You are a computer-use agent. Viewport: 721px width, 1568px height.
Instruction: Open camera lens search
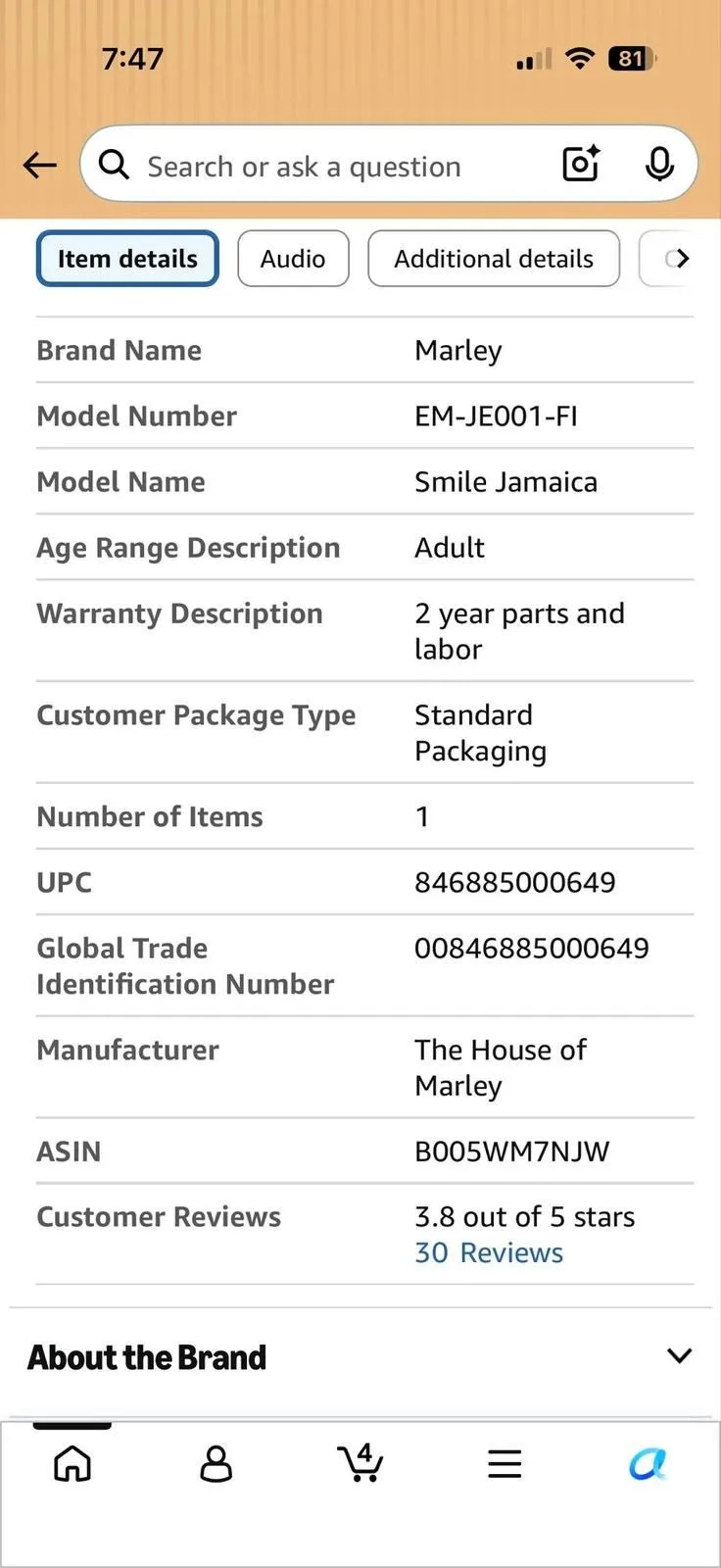pos(581,164)
